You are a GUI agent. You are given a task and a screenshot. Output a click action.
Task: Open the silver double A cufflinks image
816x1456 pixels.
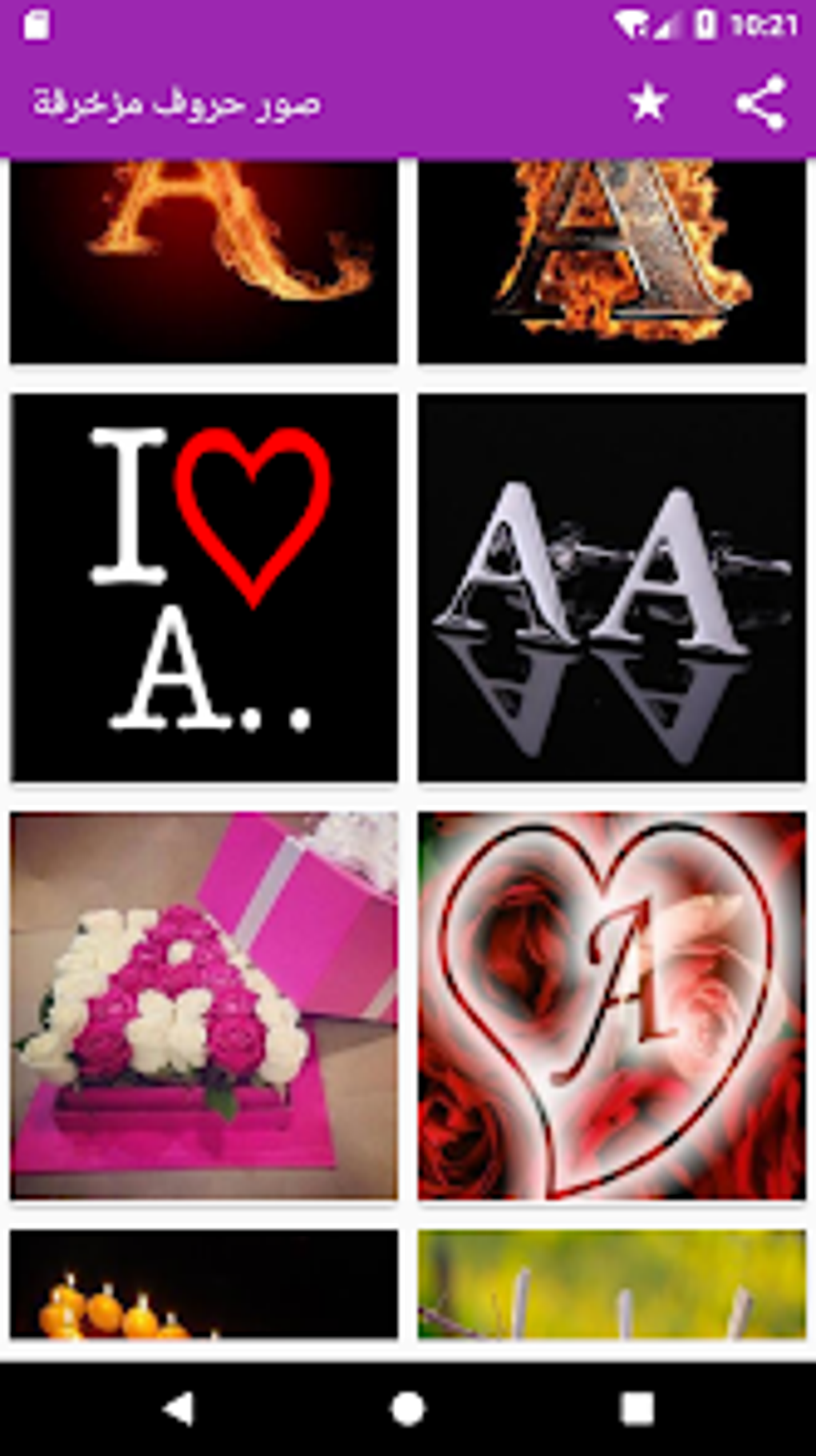click(x=611, y=587)
